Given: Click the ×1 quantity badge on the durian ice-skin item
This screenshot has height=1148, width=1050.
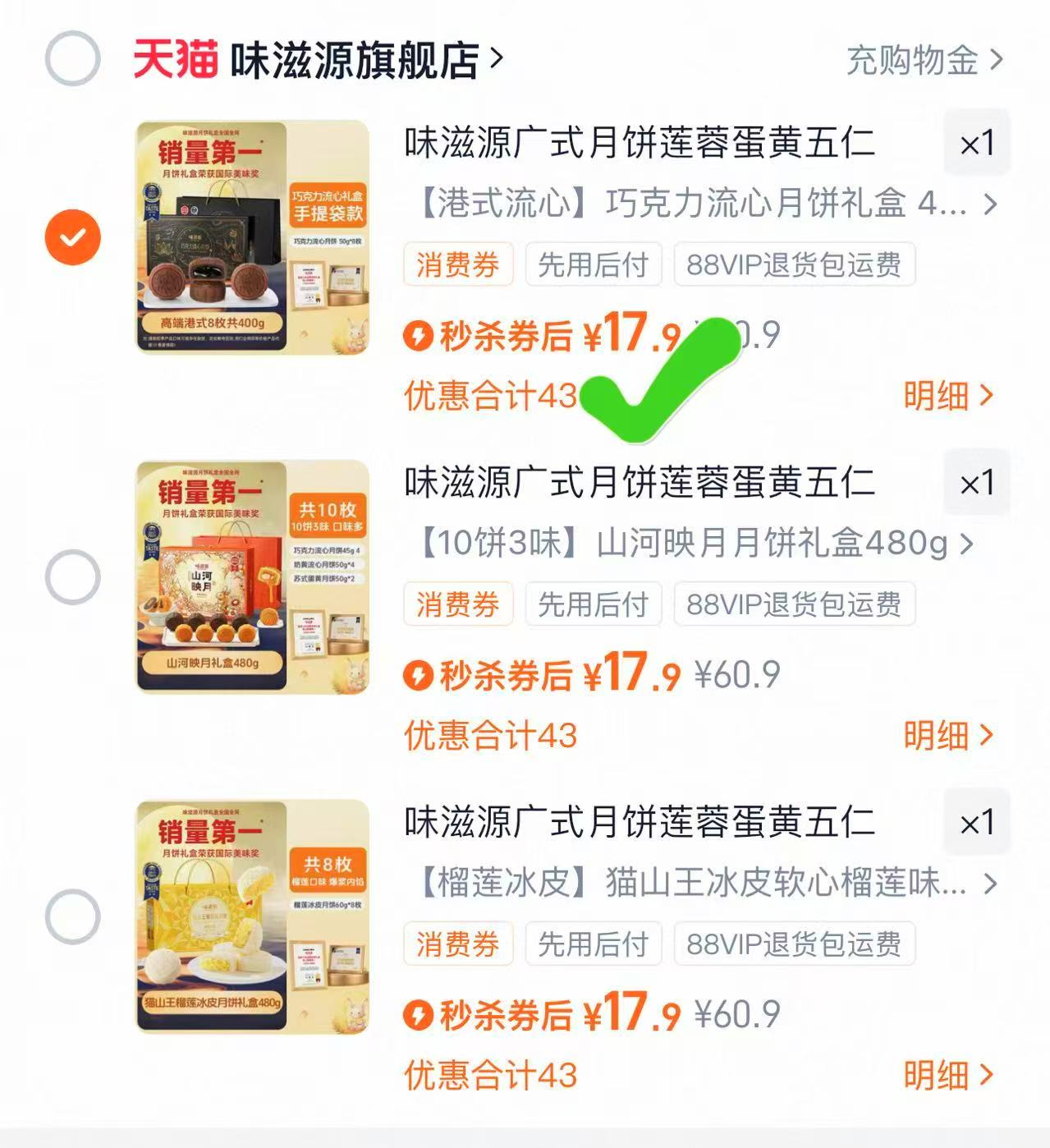Looking at the screenshot, I should pos(979,823).
